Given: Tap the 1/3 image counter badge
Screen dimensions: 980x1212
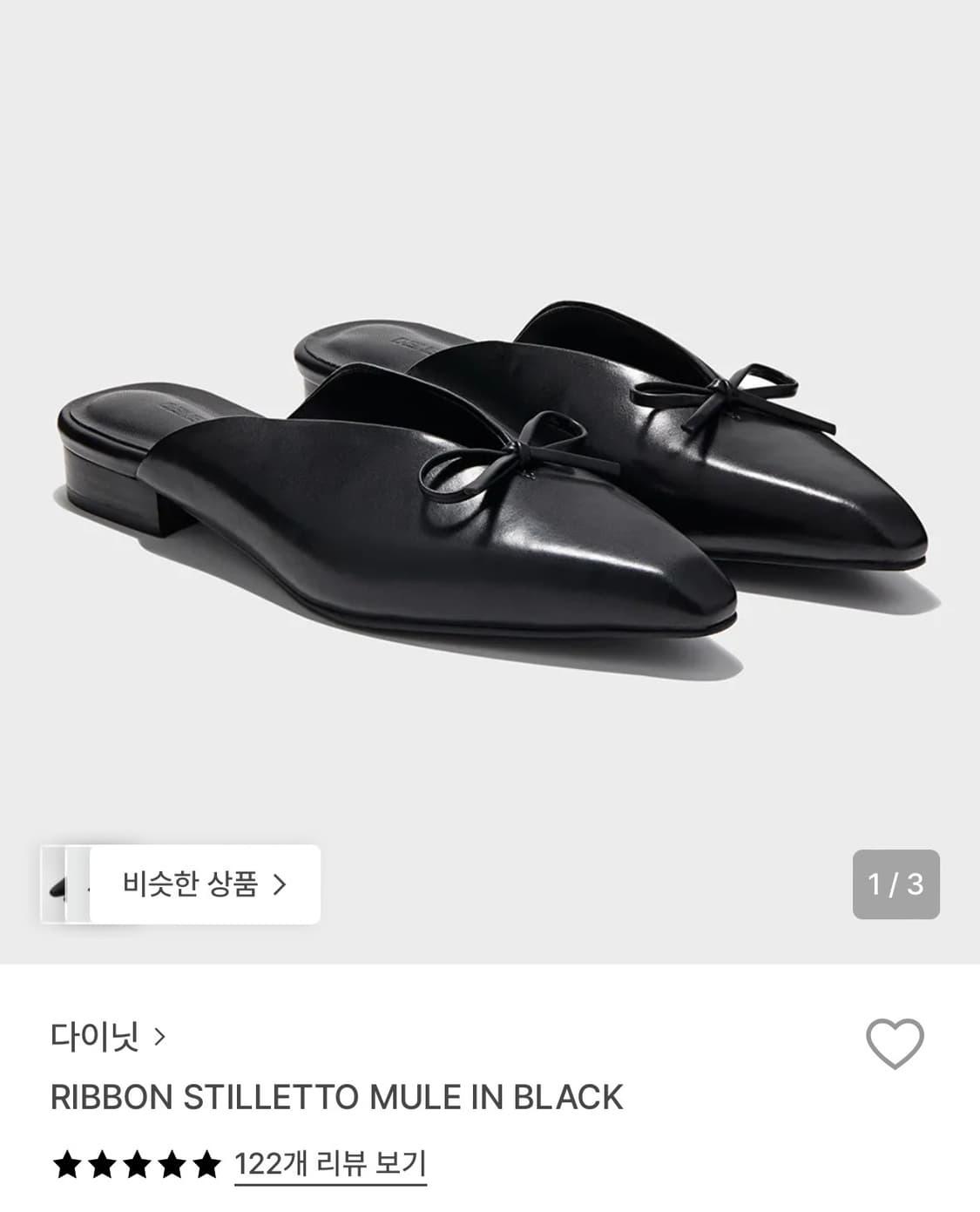Looking at the screenshot, I should tap(897, 885).
